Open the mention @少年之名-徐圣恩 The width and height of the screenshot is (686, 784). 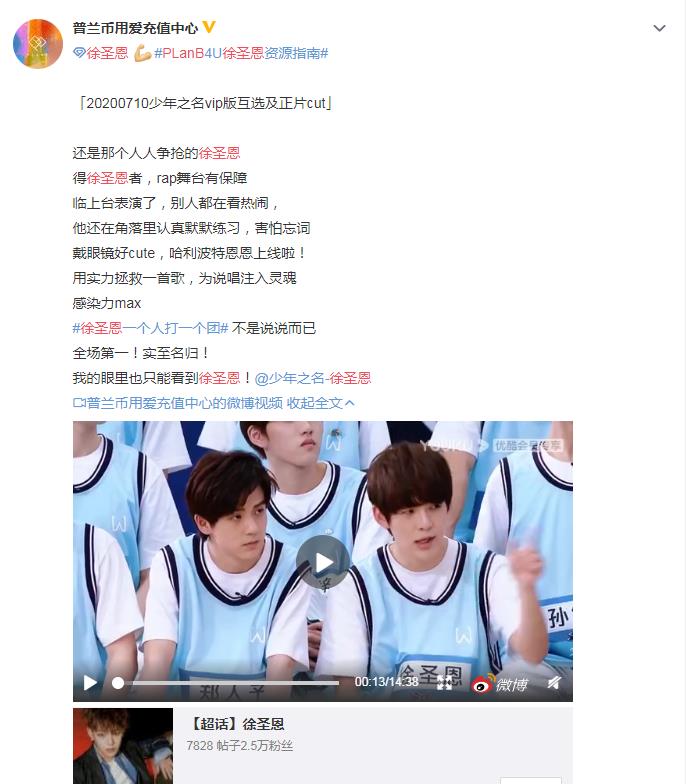313,378
